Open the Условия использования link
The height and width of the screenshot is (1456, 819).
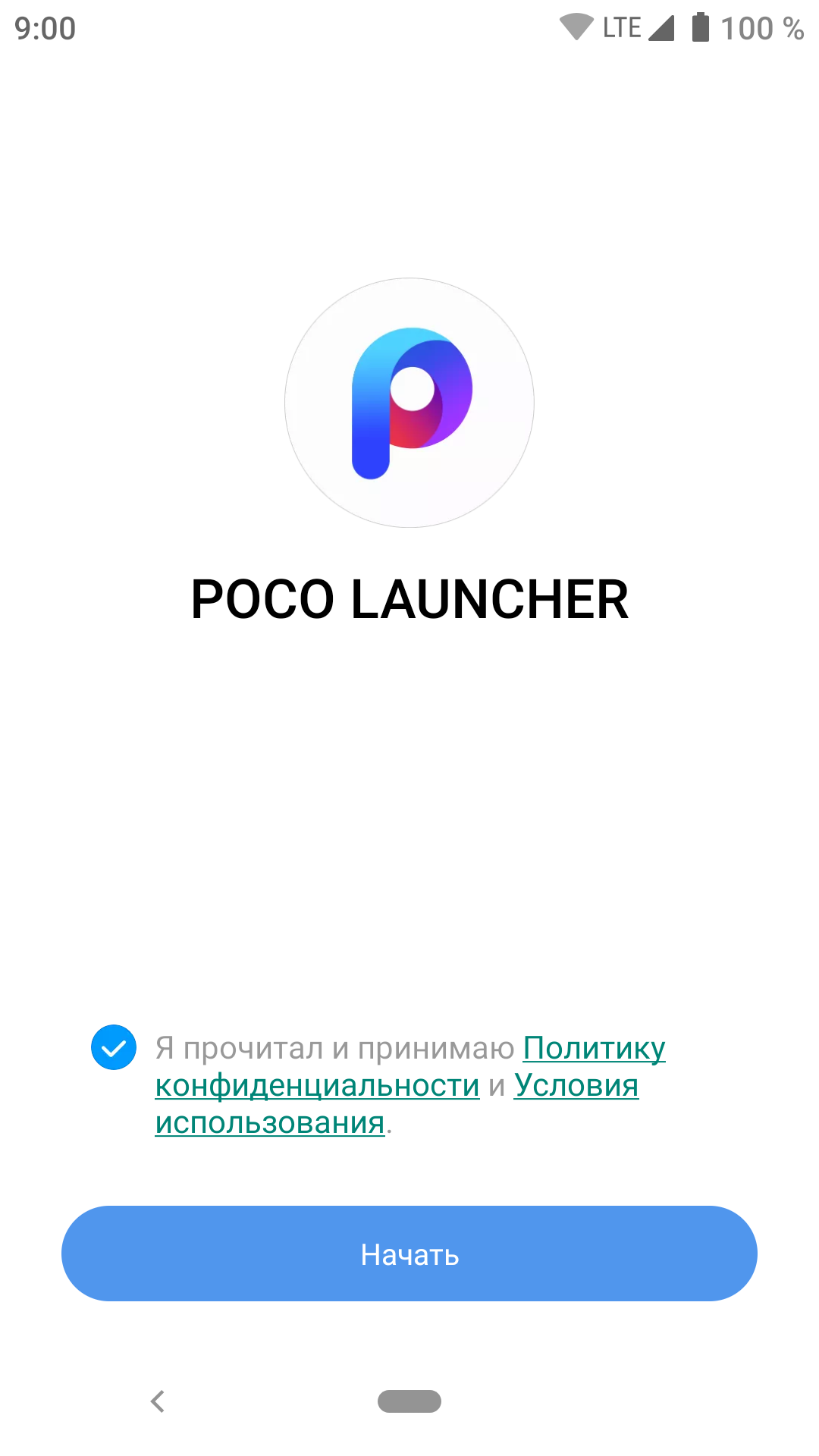coord(576,1086)
